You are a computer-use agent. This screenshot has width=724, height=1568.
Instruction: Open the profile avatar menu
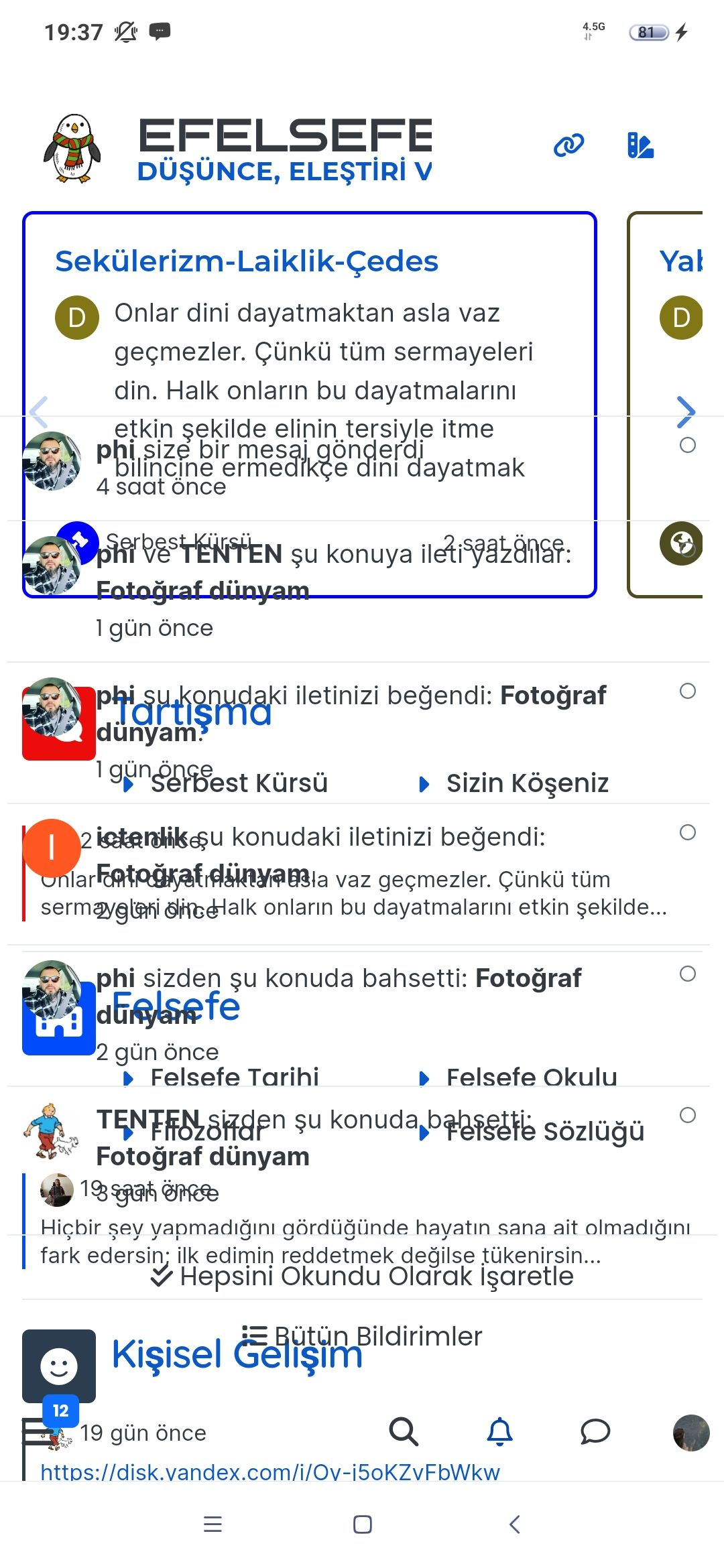pos(690,1433)
